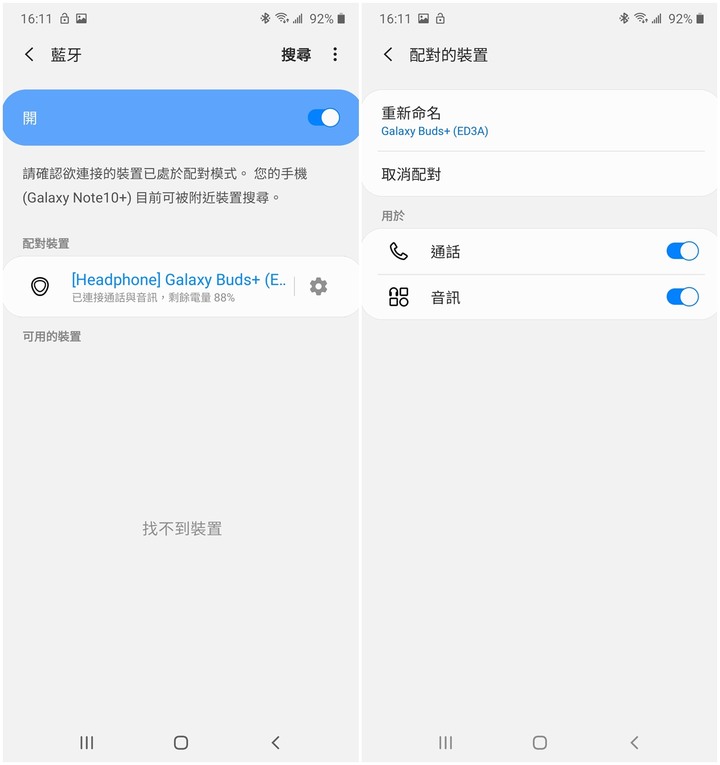Tap home button under the Bluetooth screen
The height and width of the screenshot is (765, 720).
click(x=181, y=742)
